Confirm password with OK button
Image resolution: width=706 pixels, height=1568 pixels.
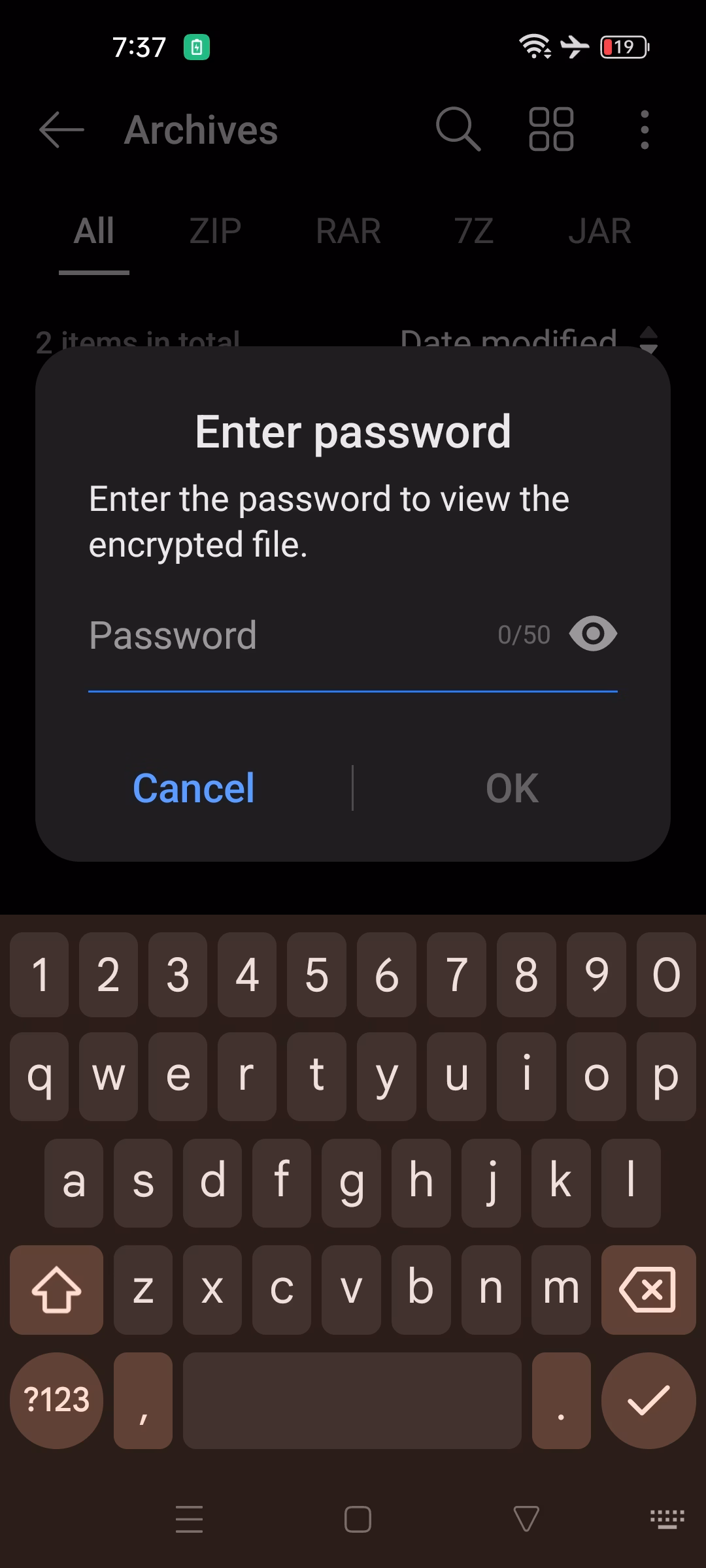click(x=512, y=788)
